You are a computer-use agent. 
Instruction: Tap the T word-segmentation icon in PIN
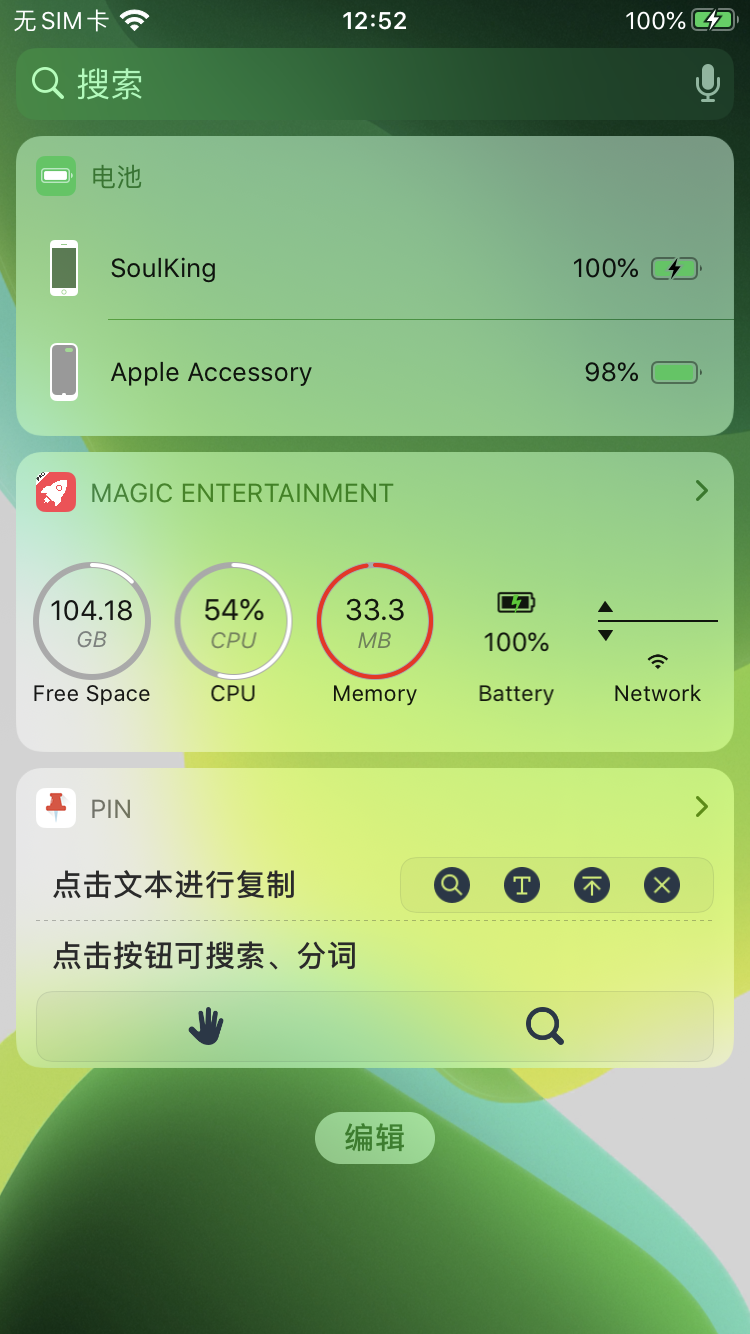(x=521, y=885)
